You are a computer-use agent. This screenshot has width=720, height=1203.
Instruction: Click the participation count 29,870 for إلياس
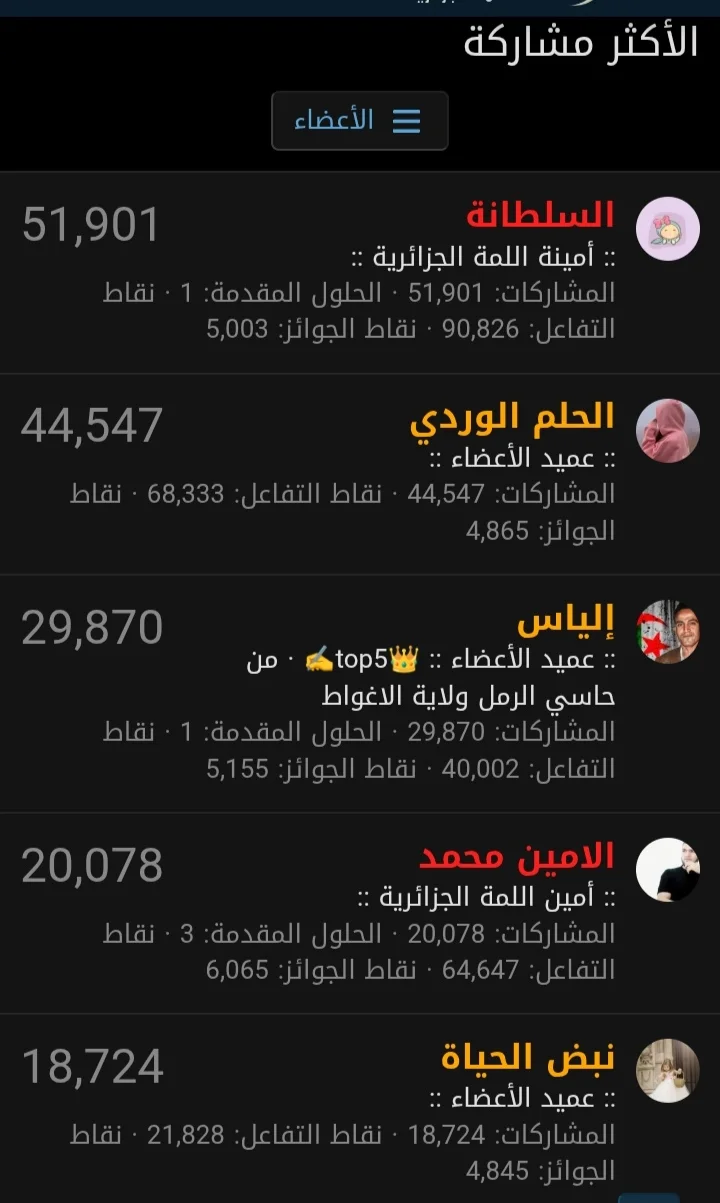93,626
